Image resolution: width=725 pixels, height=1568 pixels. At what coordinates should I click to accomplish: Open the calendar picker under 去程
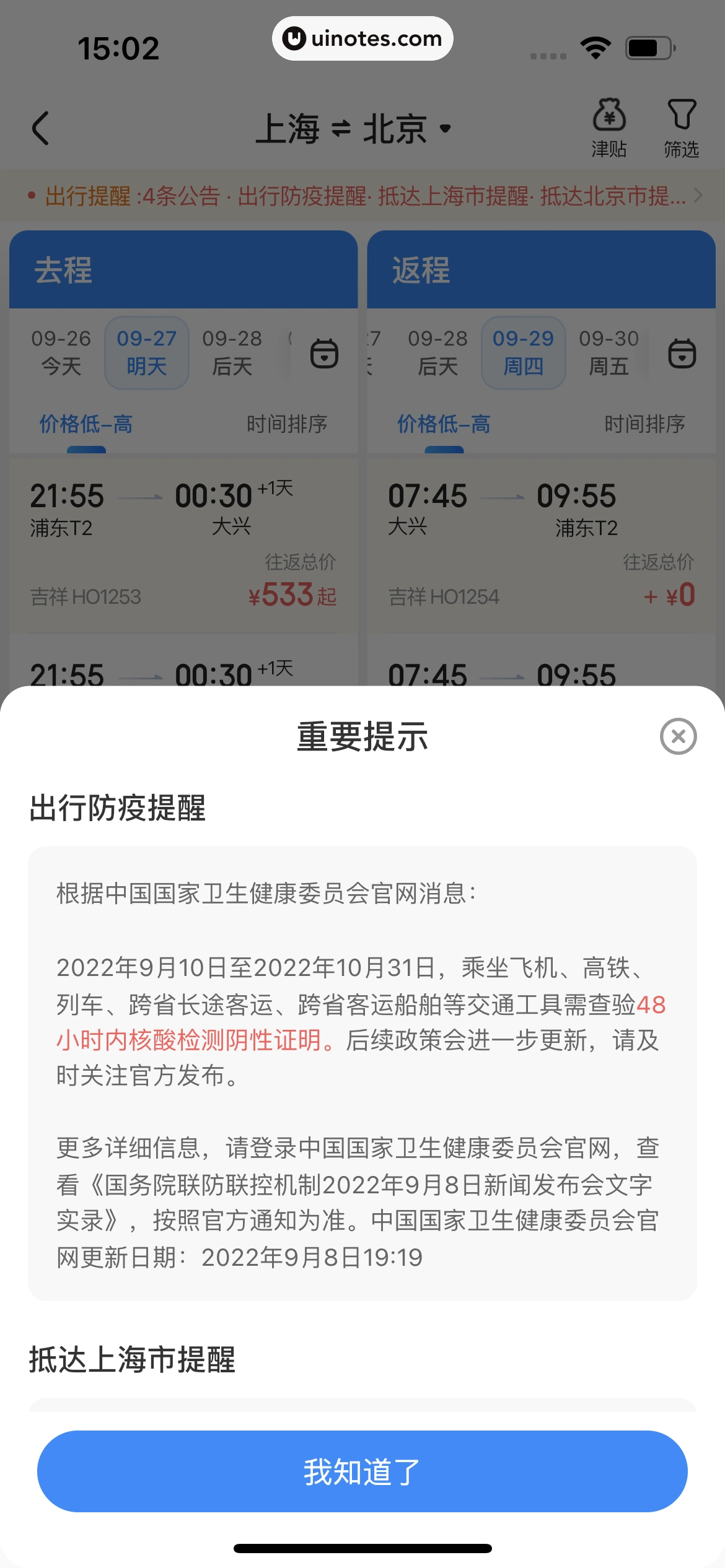point(324,354)
